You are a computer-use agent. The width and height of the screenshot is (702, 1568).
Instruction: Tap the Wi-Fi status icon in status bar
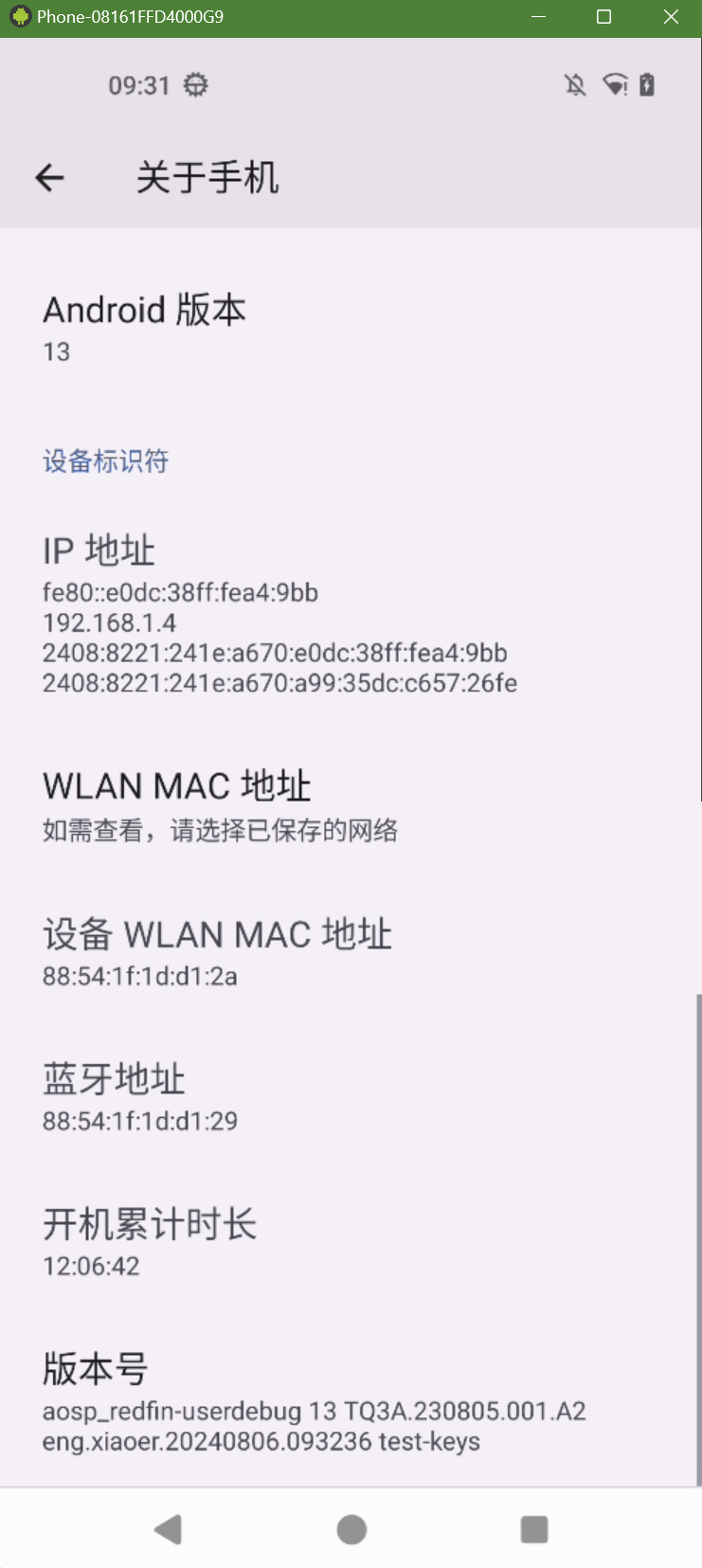pos(616,84)
